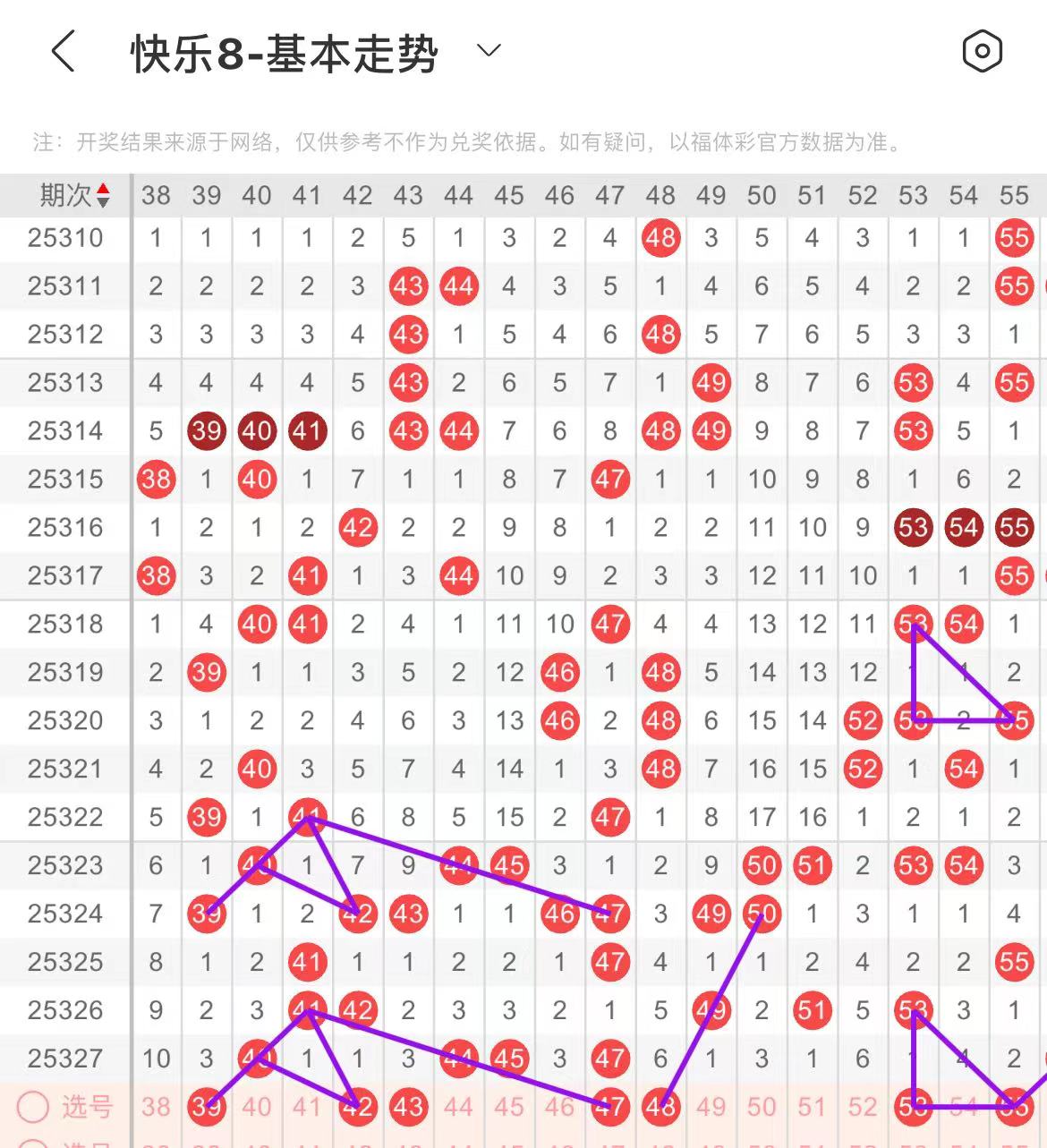Expand the 快乐8-基本走势 chart type dropdown
The height and width of the screenshot is (1148, 1047).
click(x=489, y=51)
